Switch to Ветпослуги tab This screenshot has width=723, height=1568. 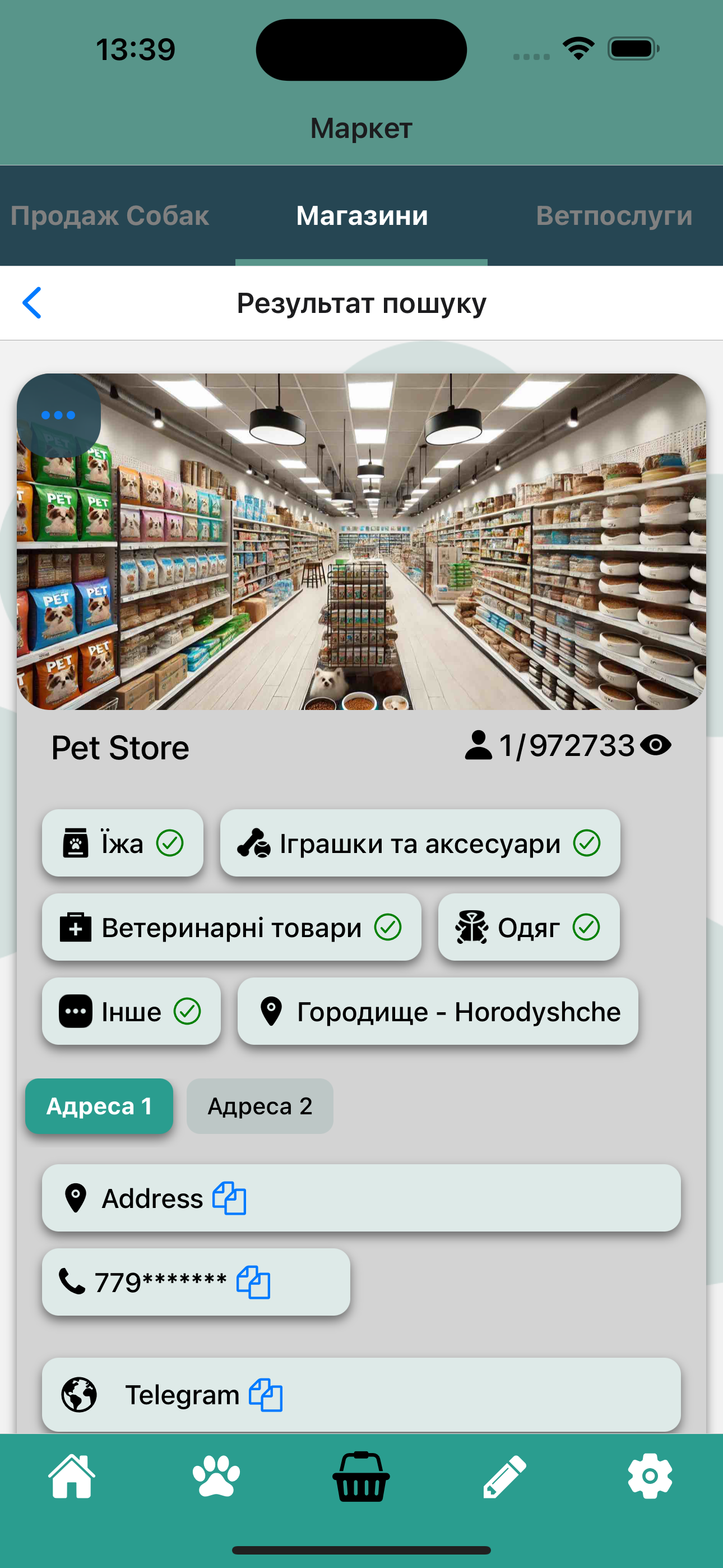614,216
